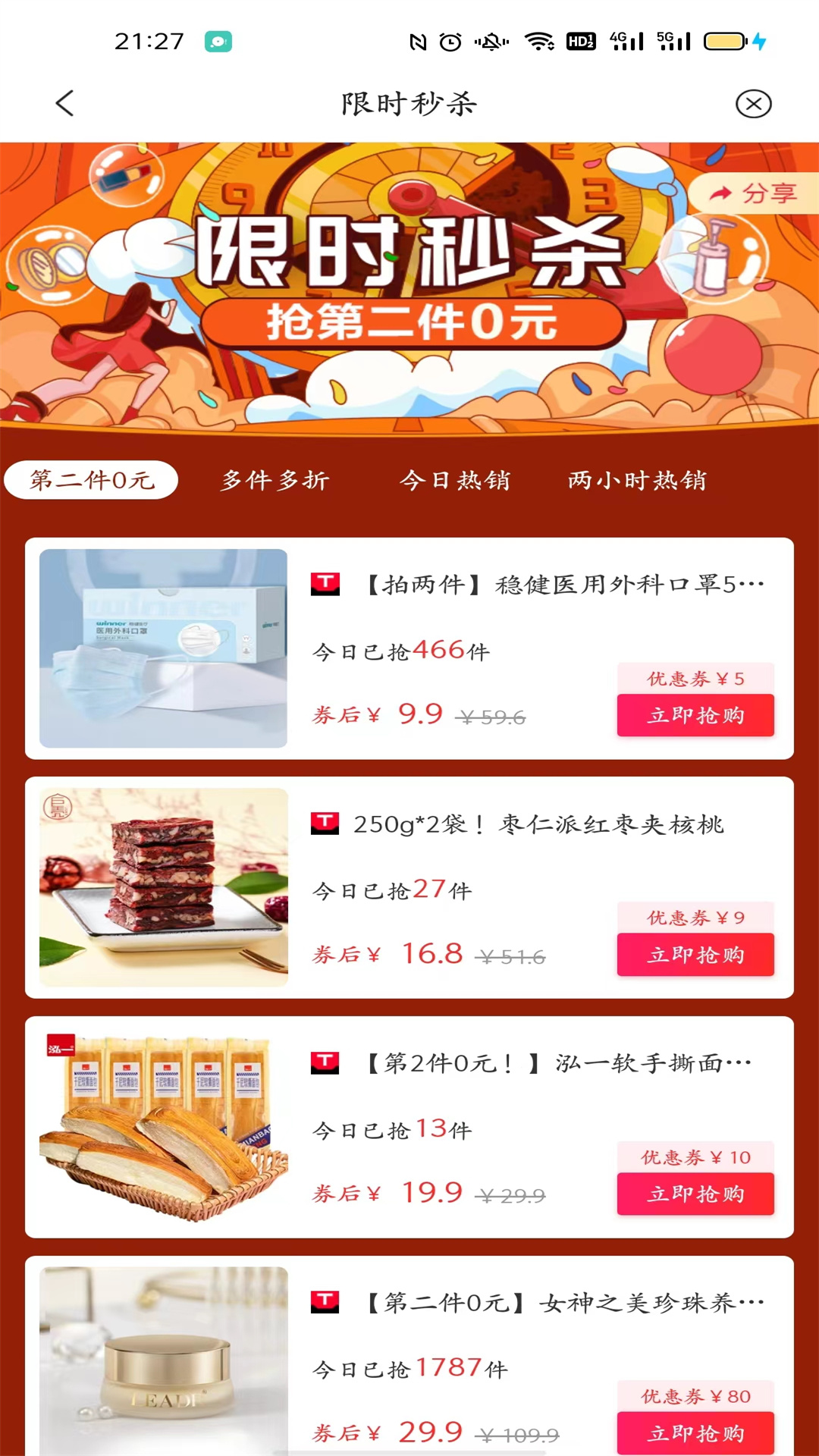
Task: Click the back arrow to exit flash sale
Action: coord(65,104)
